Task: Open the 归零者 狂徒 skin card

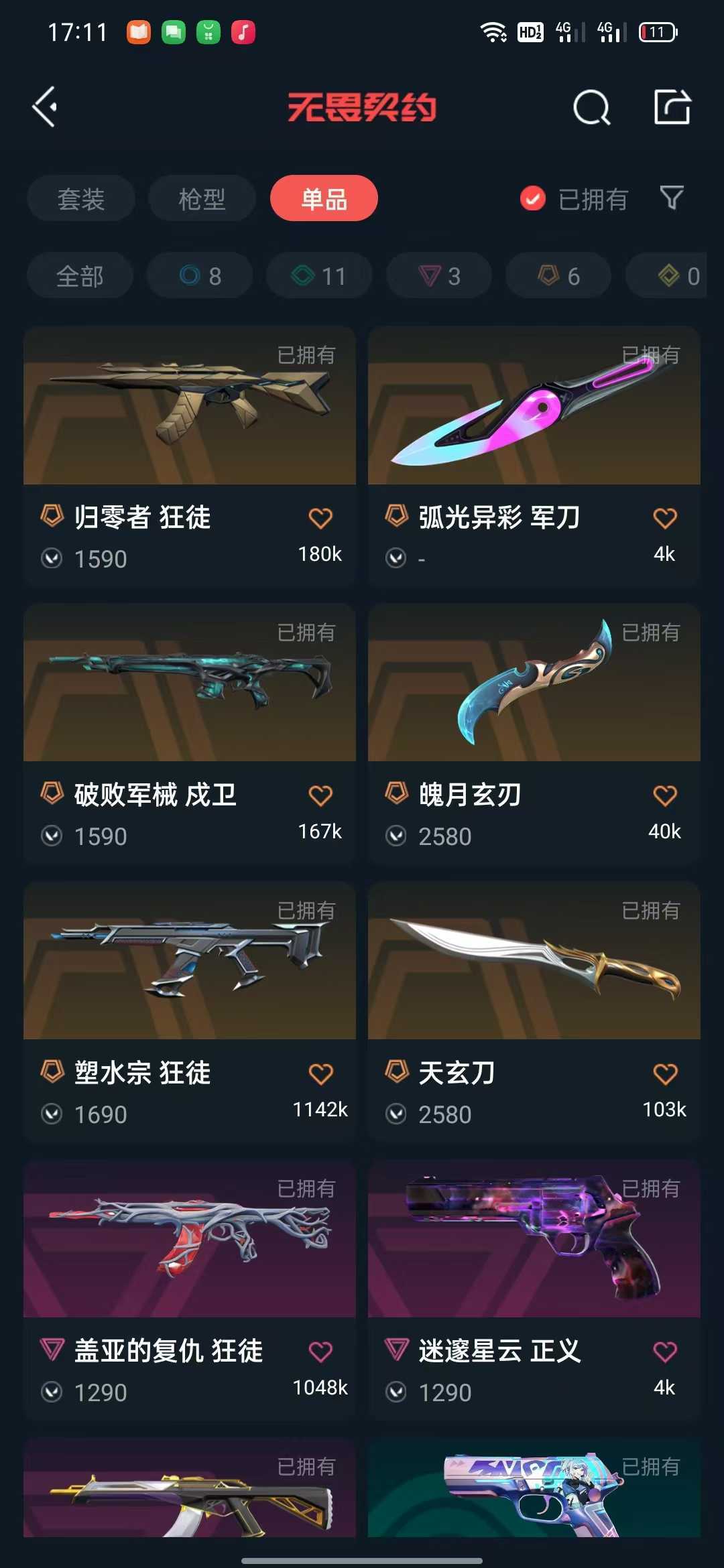Action: 190,457
